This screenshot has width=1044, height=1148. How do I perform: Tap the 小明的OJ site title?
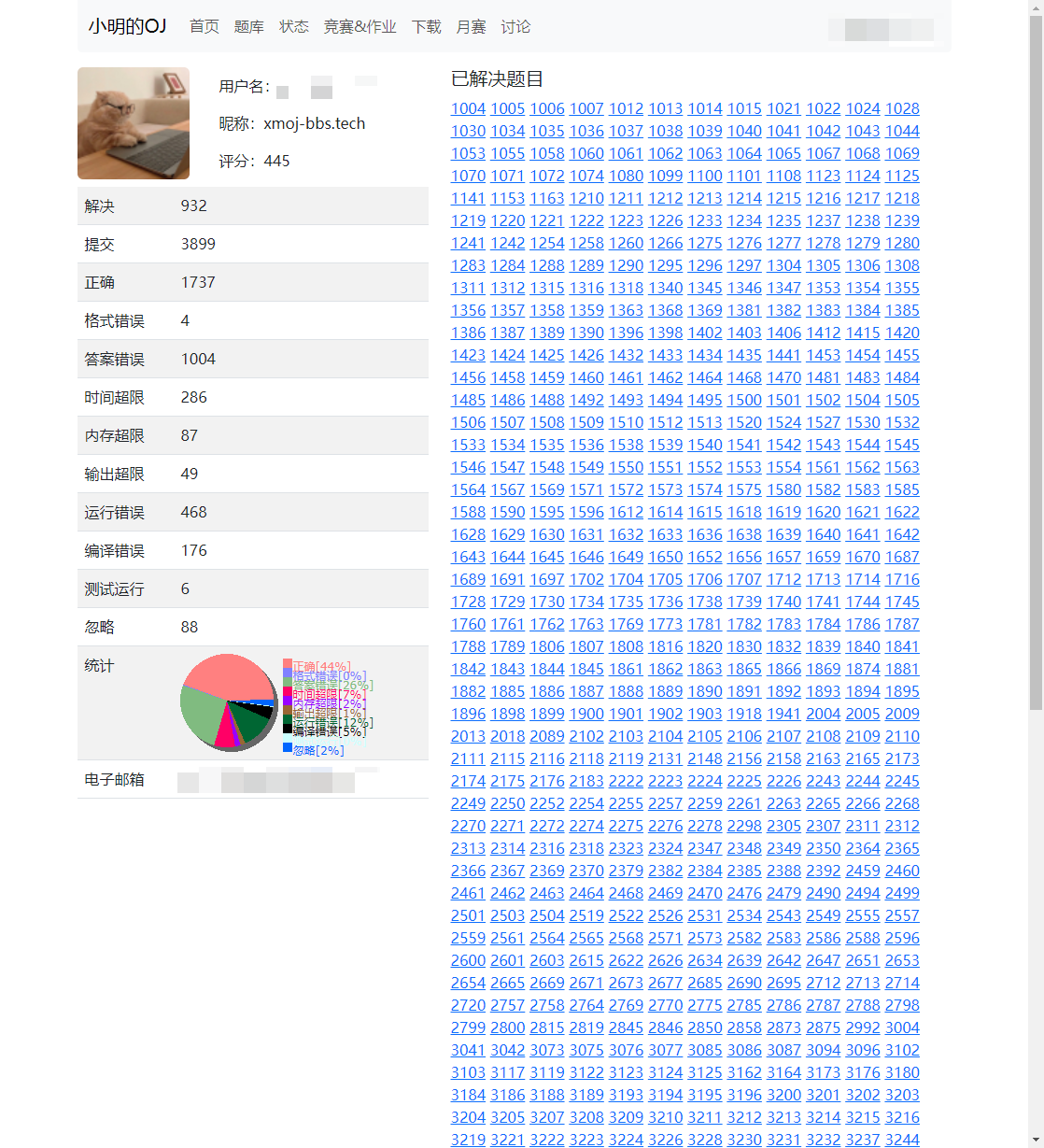pos(127,26)
